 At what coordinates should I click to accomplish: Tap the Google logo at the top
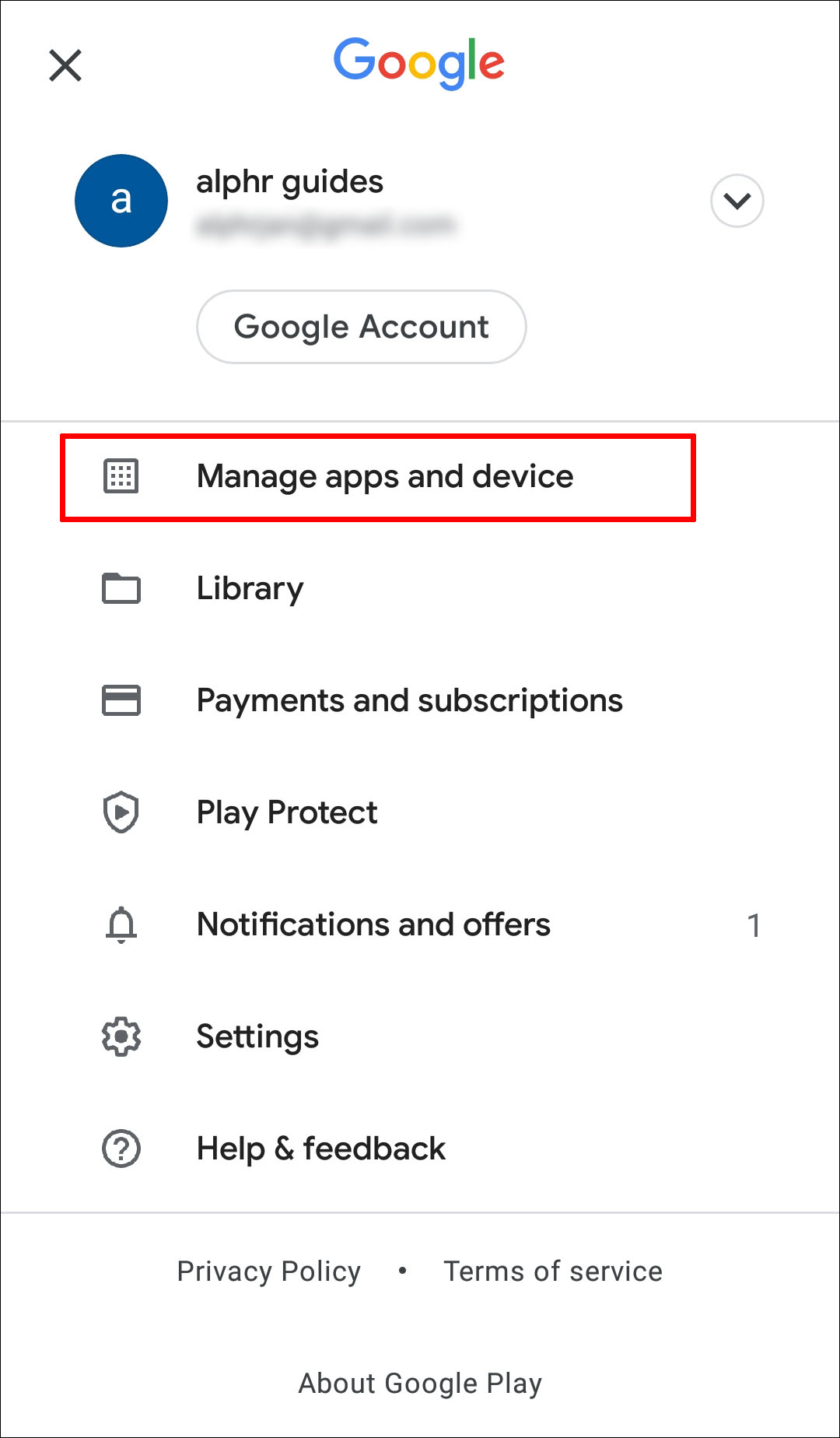[x=419, y=62]
